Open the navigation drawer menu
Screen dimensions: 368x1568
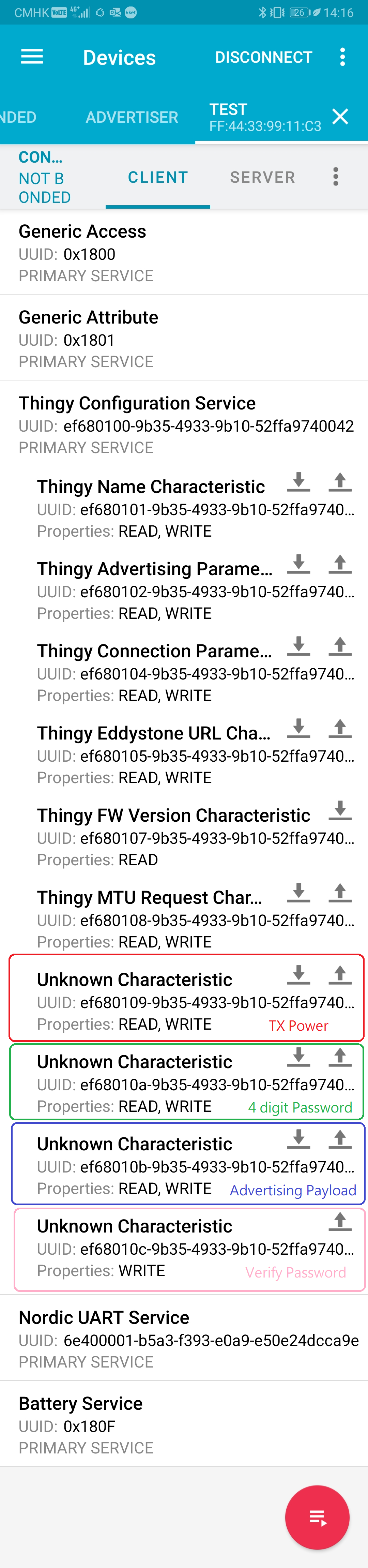point(32,57)
